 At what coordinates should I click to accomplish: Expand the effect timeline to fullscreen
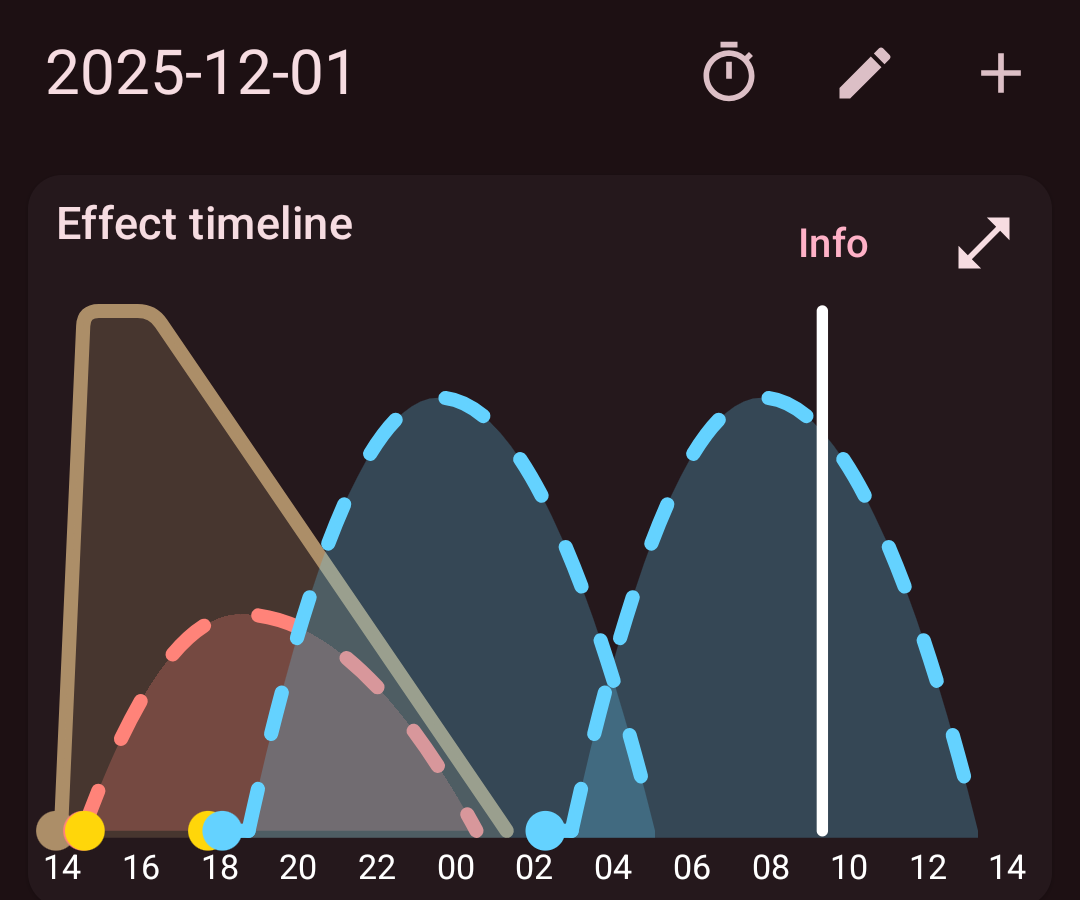pos(984,243)
